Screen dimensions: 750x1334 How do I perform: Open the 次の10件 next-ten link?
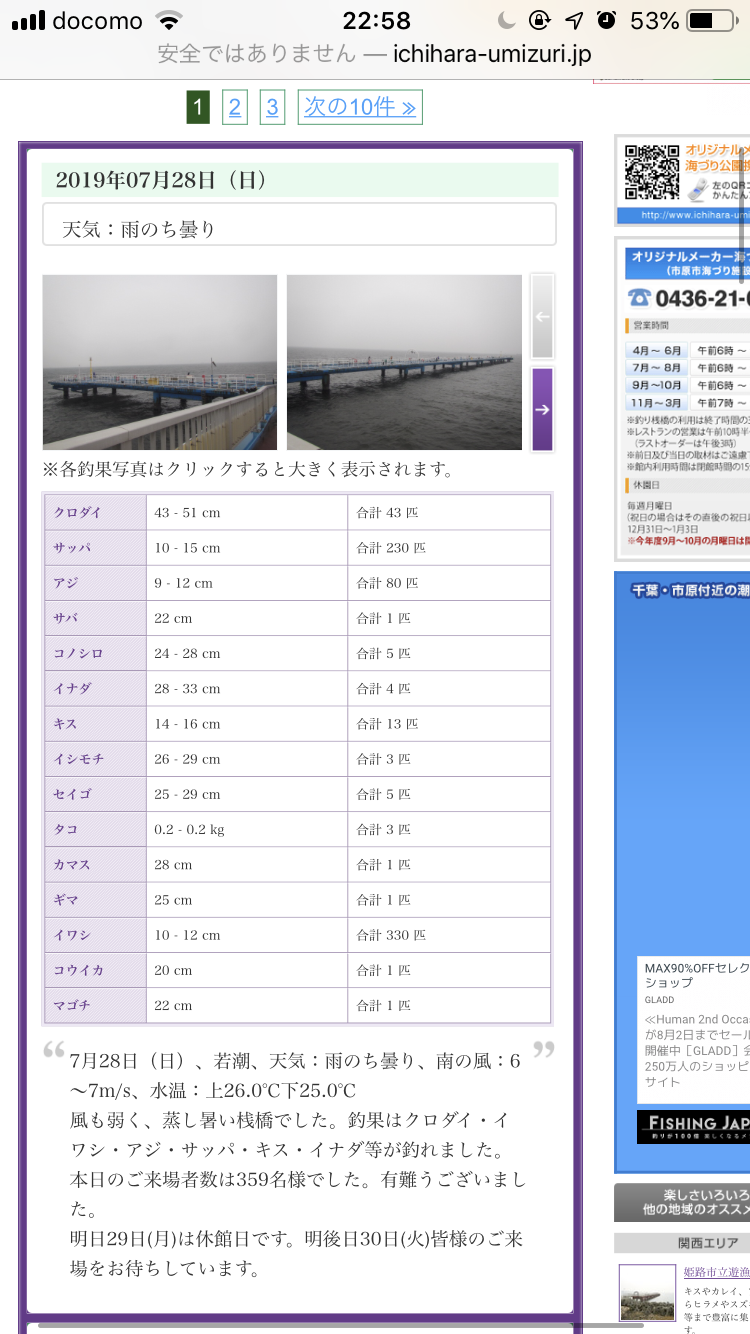pos(360,107)
